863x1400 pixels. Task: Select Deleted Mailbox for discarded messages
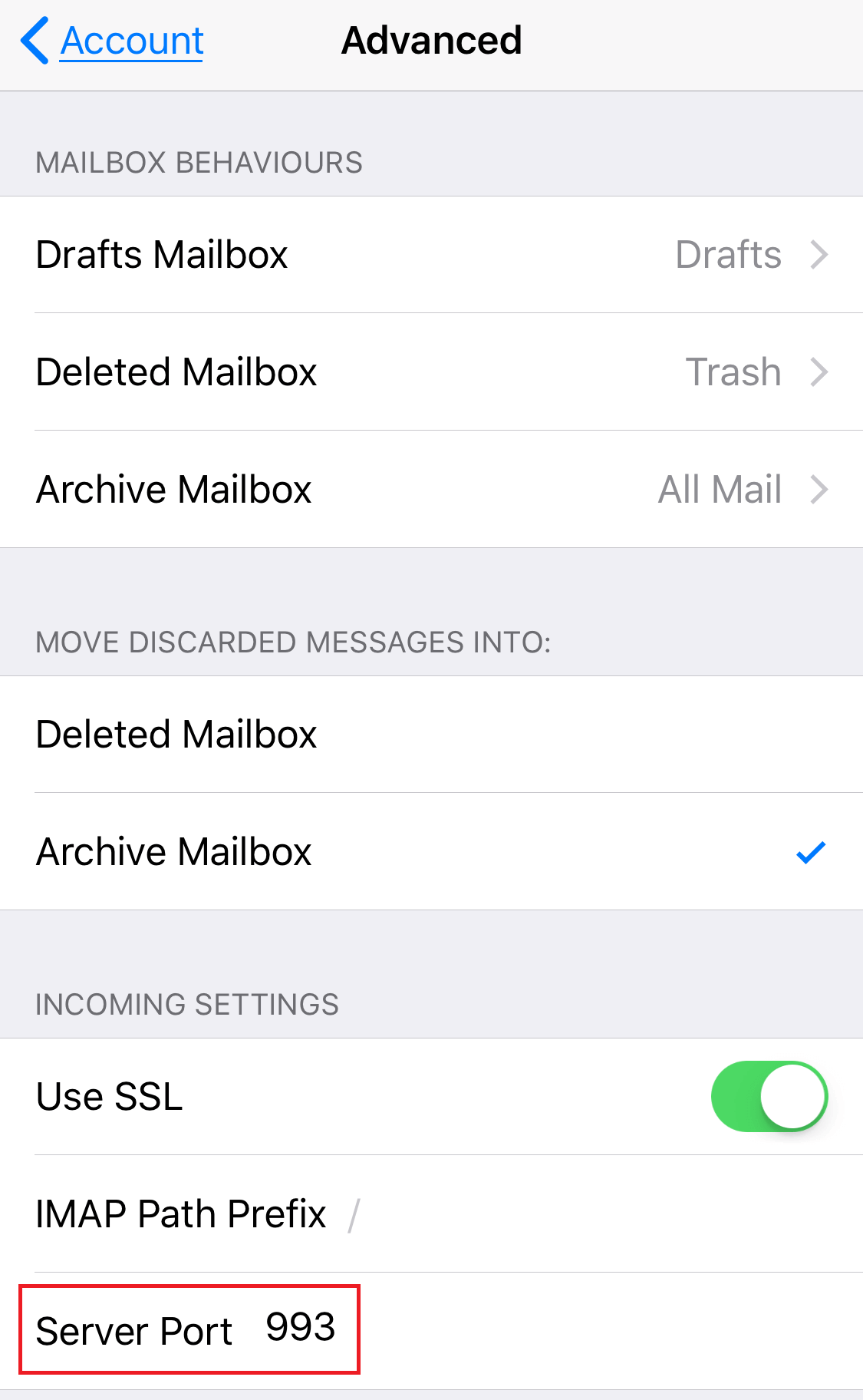pos(431,735)
